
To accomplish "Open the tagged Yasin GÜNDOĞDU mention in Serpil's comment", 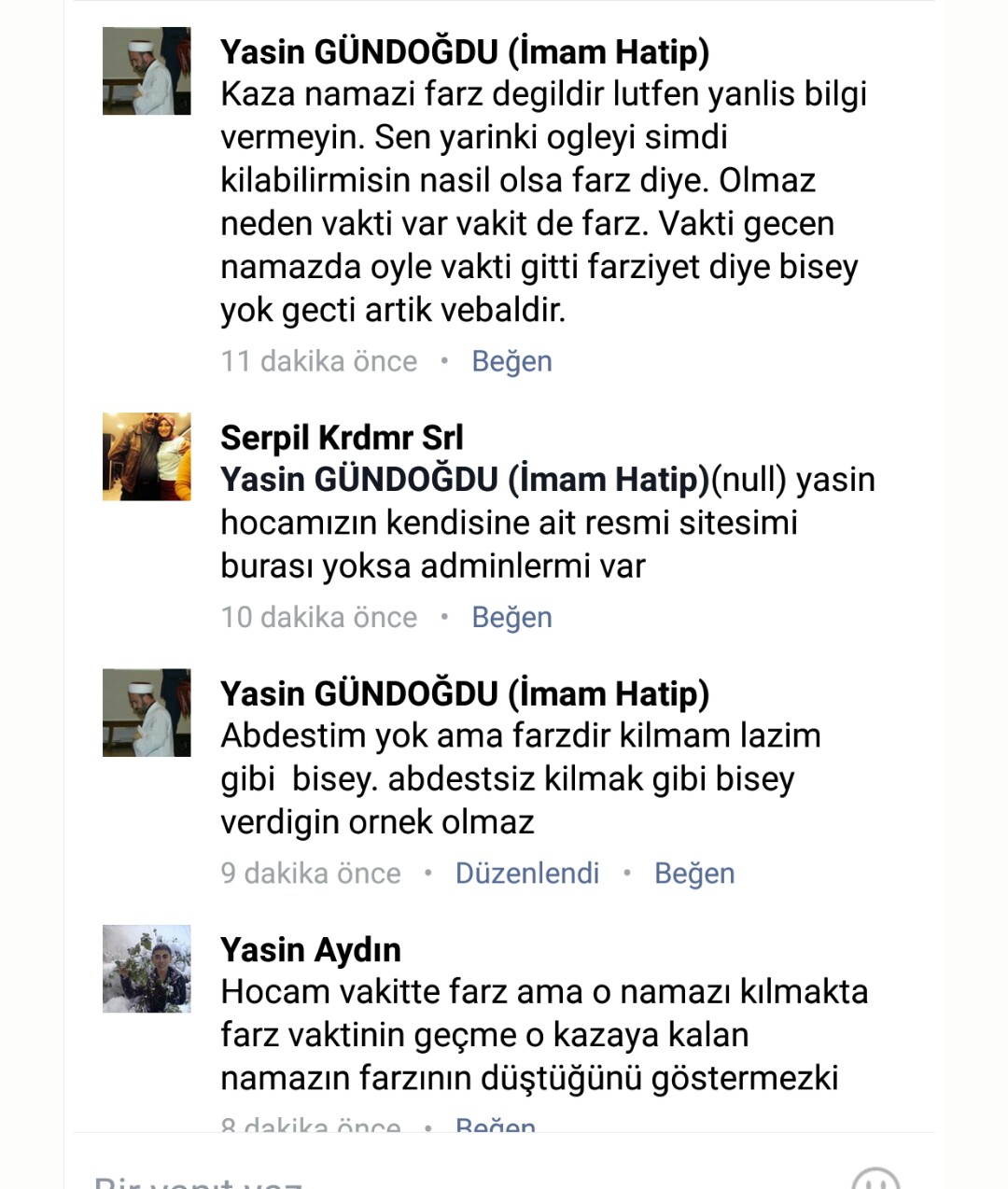I will coord(465,480).
